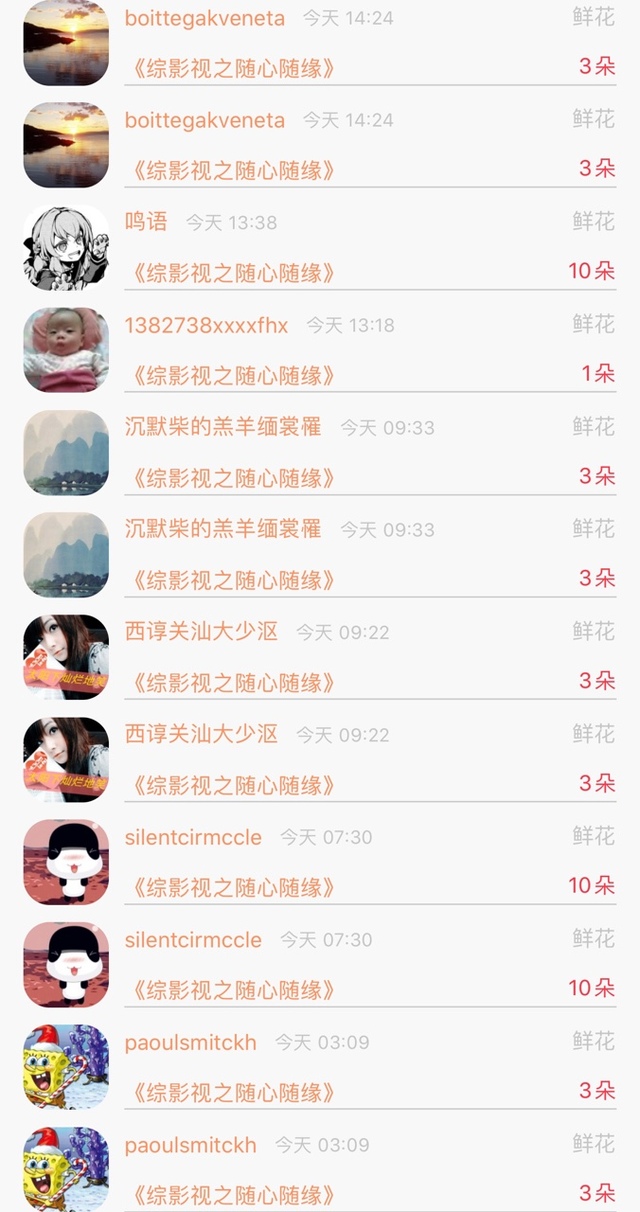The height and width of the screenshot is (1212, 640).
Task: Tap the username 鸣语
Action: tap(146, 222)
